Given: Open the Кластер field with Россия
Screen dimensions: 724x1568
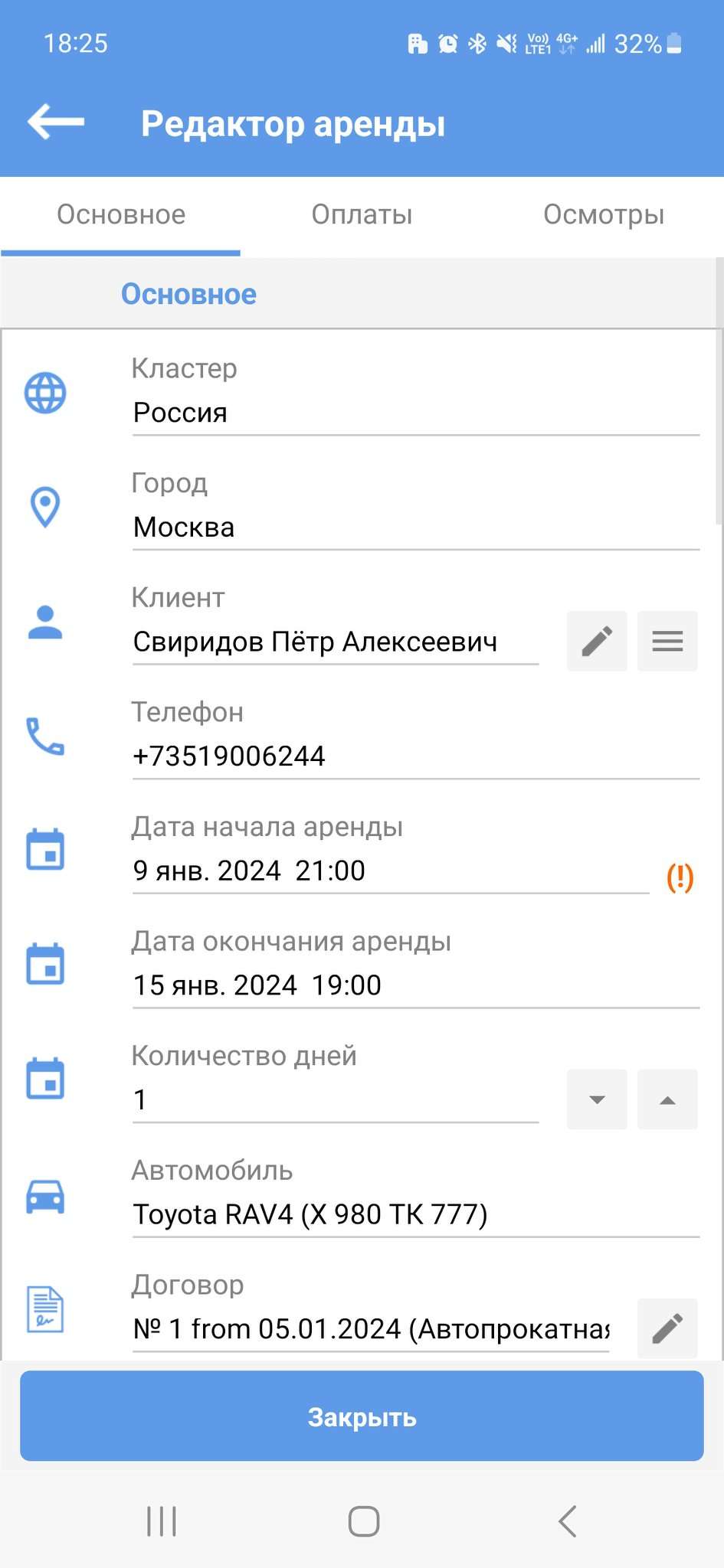Looking at the screenshot, I should [x=415, y=413].
